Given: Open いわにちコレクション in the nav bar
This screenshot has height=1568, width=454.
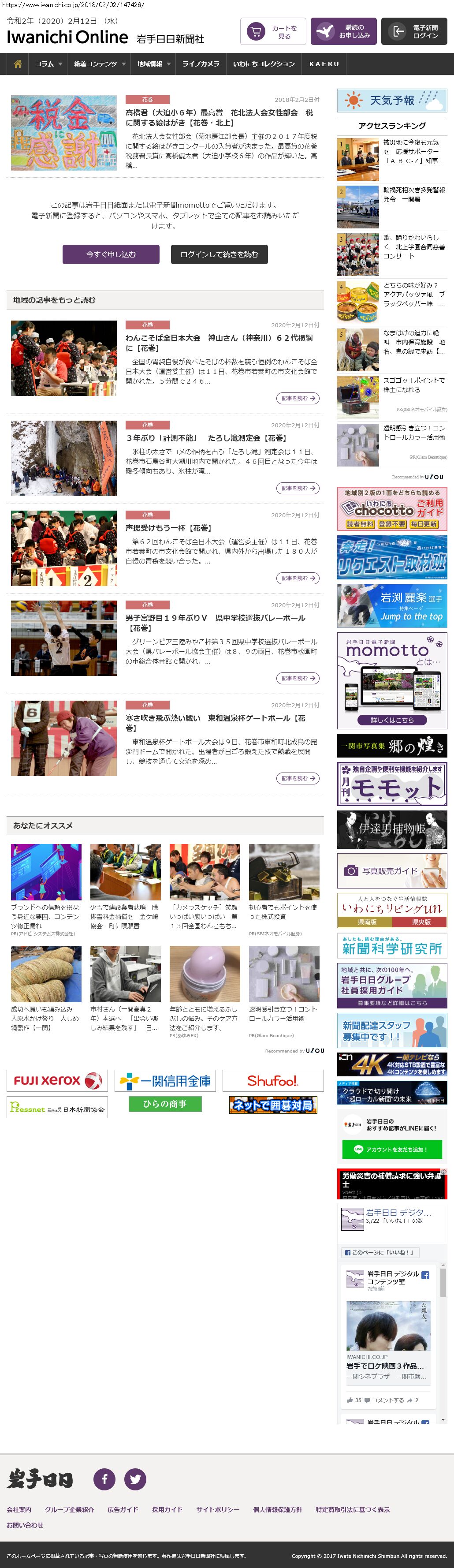Looking at the screenshot, I should (x=264, y=64).
